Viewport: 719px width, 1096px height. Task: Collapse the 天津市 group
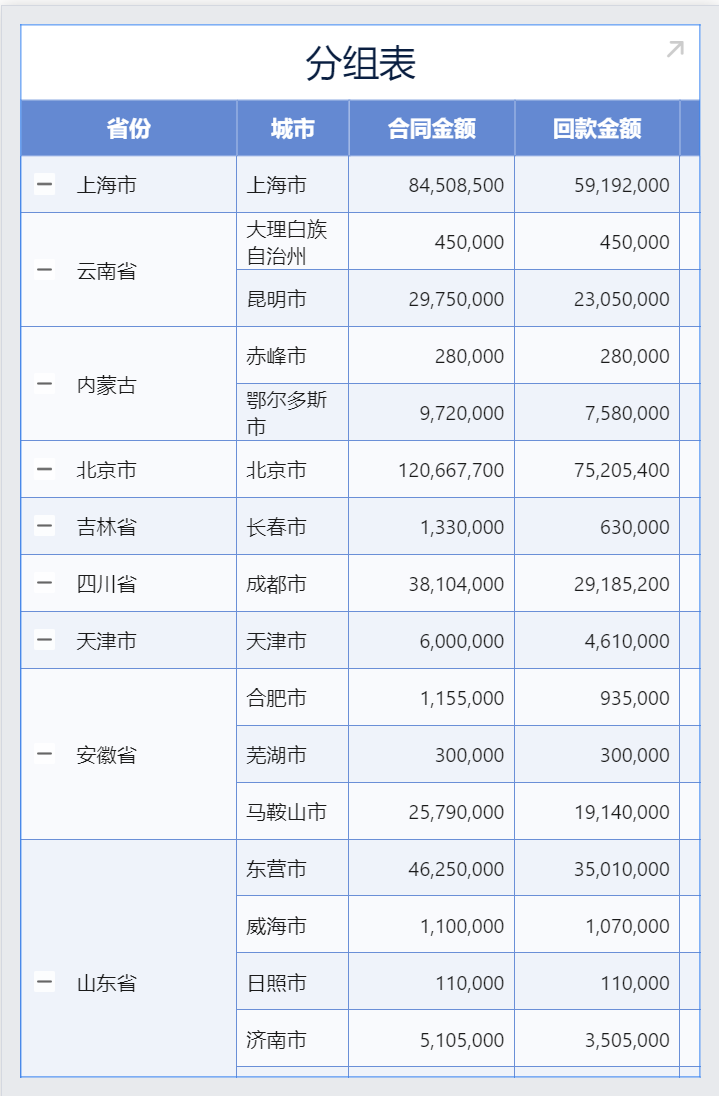tap(44, 640)
